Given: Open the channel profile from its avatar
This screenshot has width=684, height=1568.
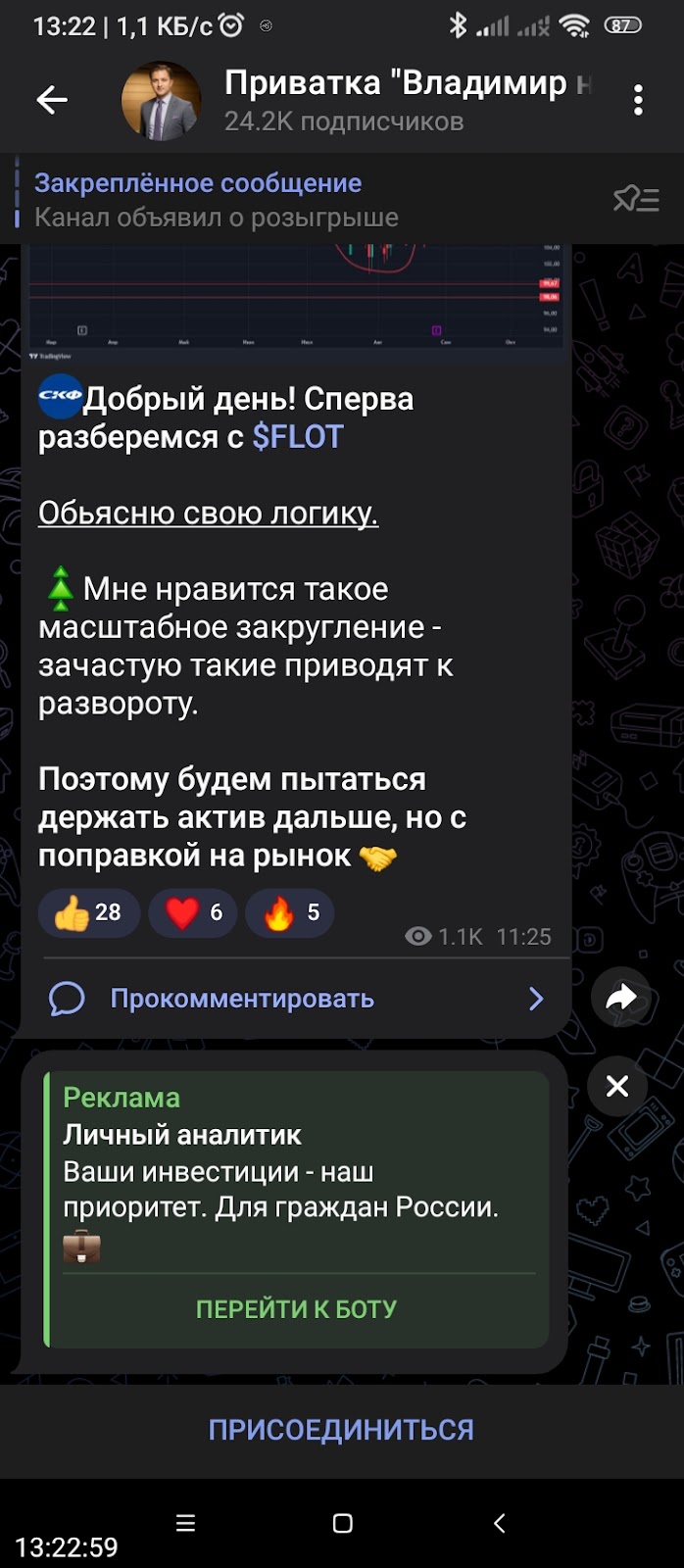Looking at the screenshot, I should tap(161, 101).
